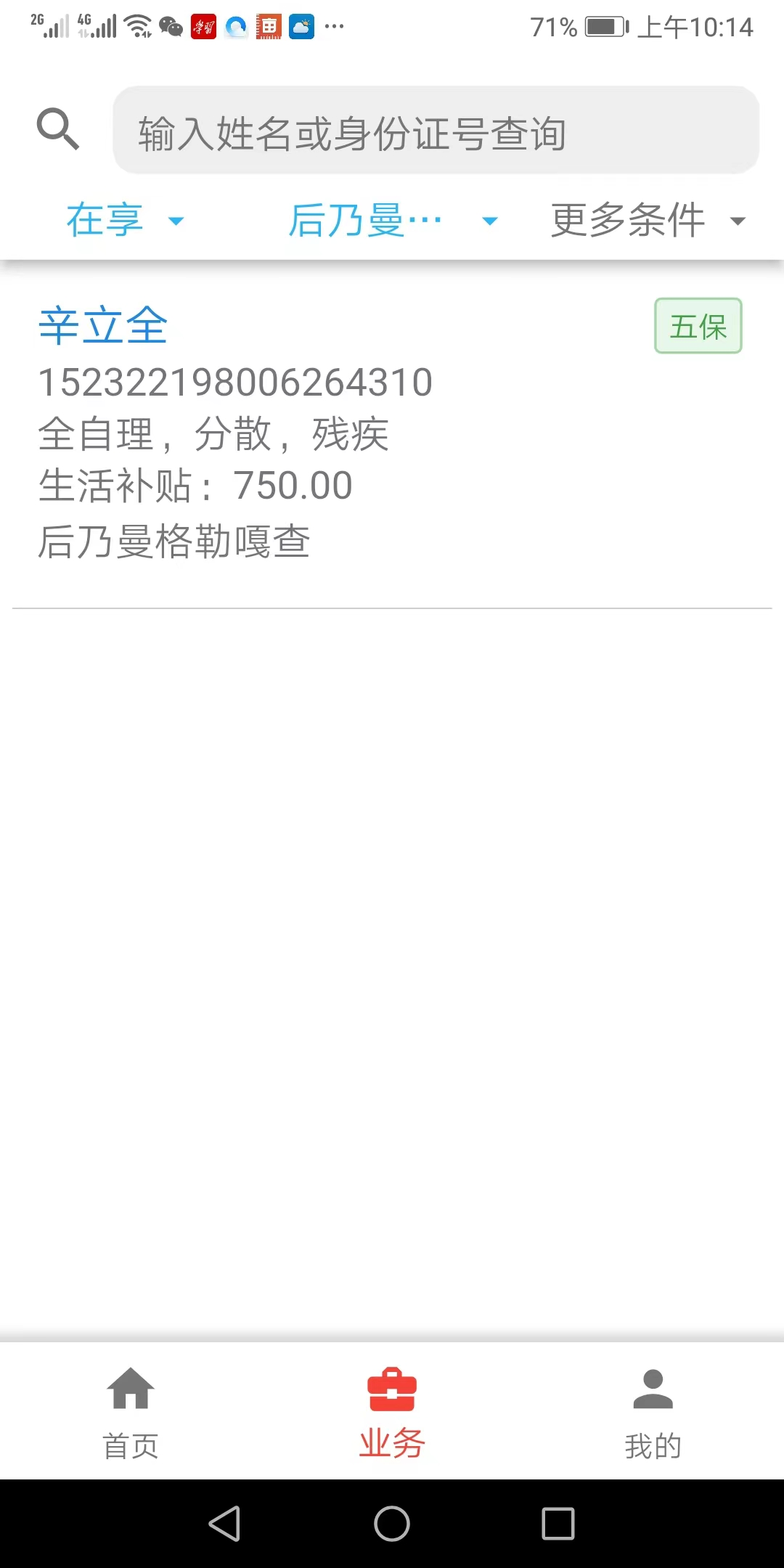Focus the name or ID search field
Screen dimensions: 784x1568
point(436,131)
